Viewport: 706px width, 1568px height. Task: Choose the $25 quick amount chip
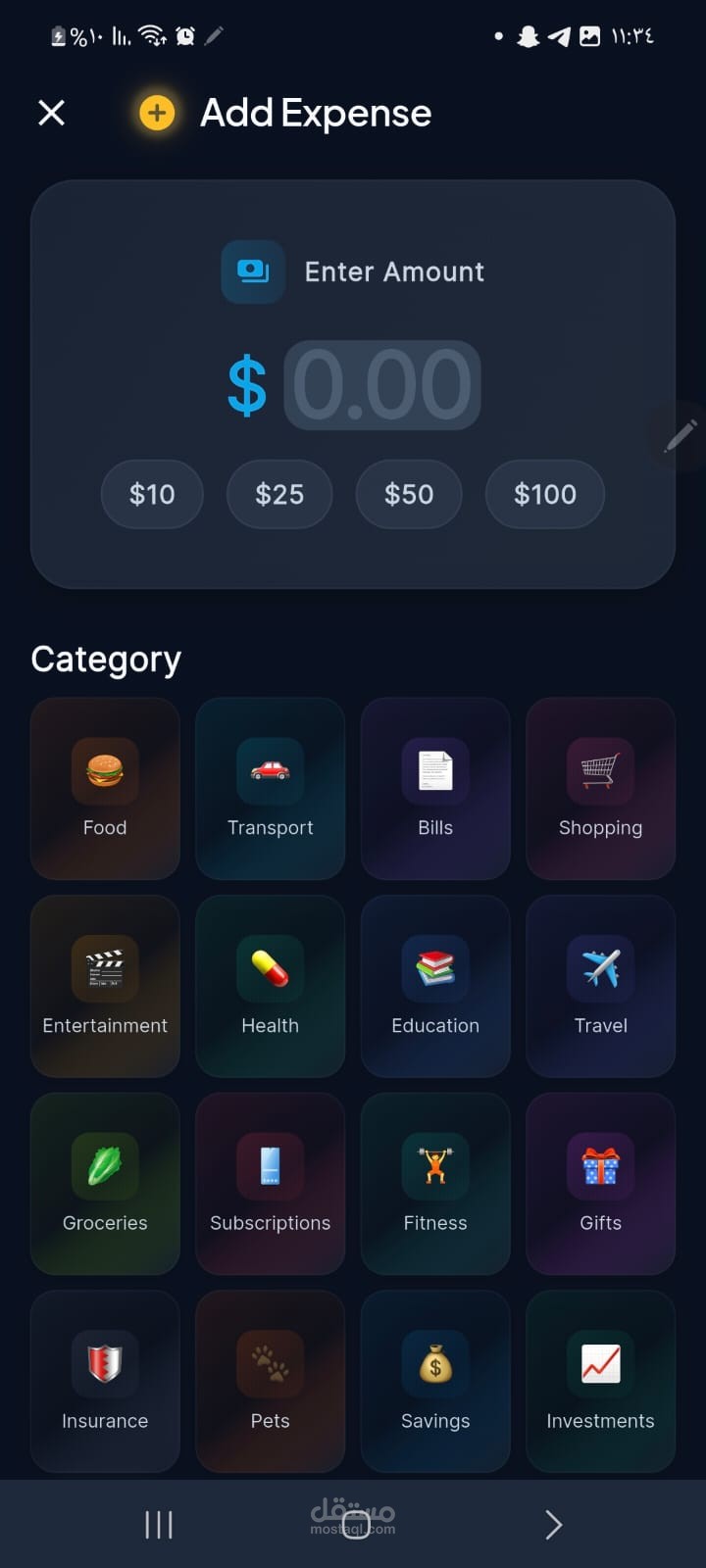click(279, 494)
